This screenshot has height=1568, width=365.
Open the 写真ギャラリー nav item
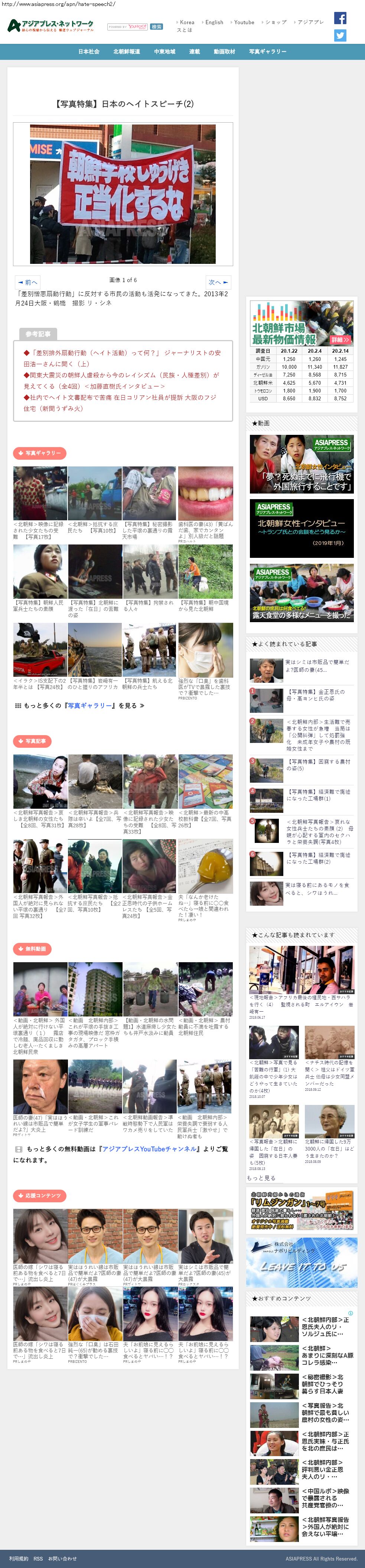tap(268, 52)
